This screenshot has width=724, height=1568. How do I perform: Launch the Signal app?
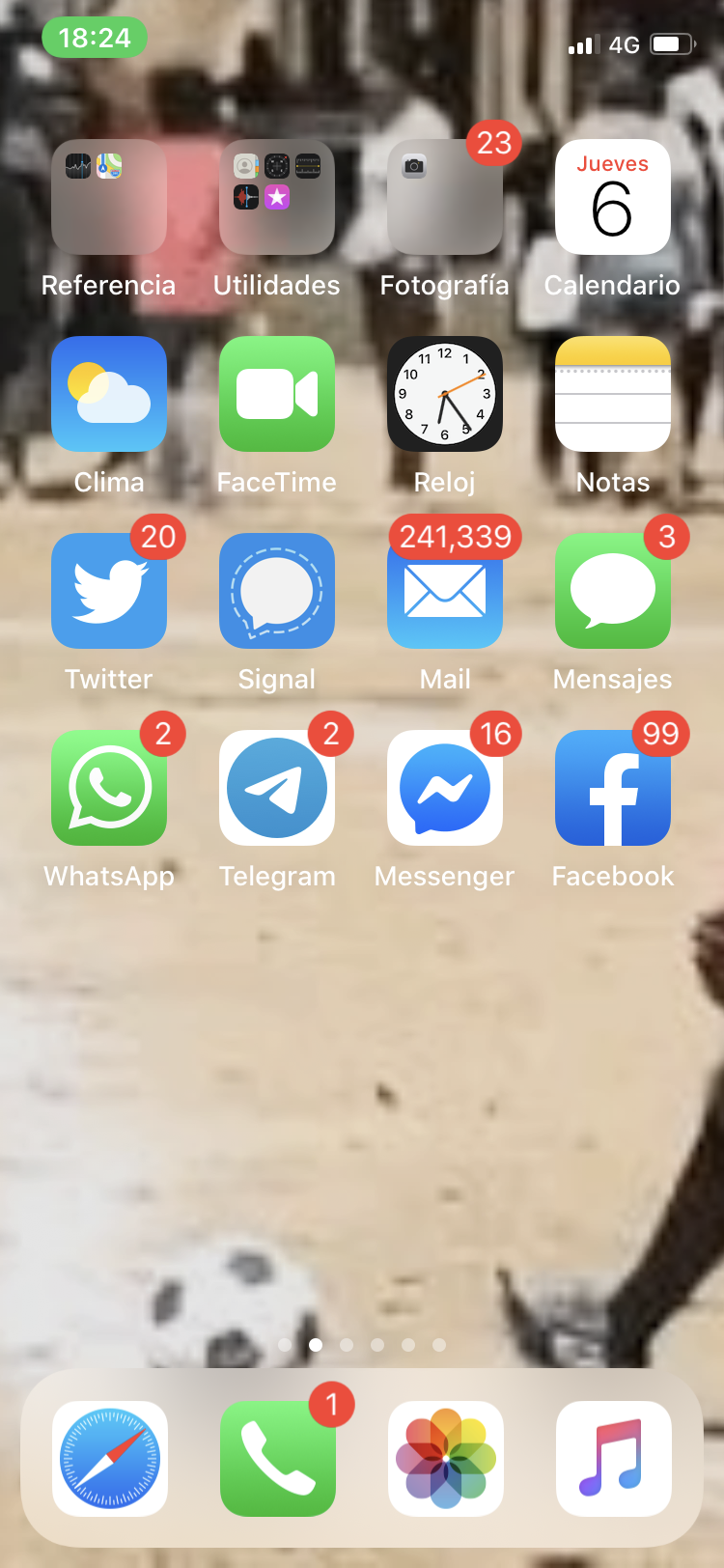277,591
